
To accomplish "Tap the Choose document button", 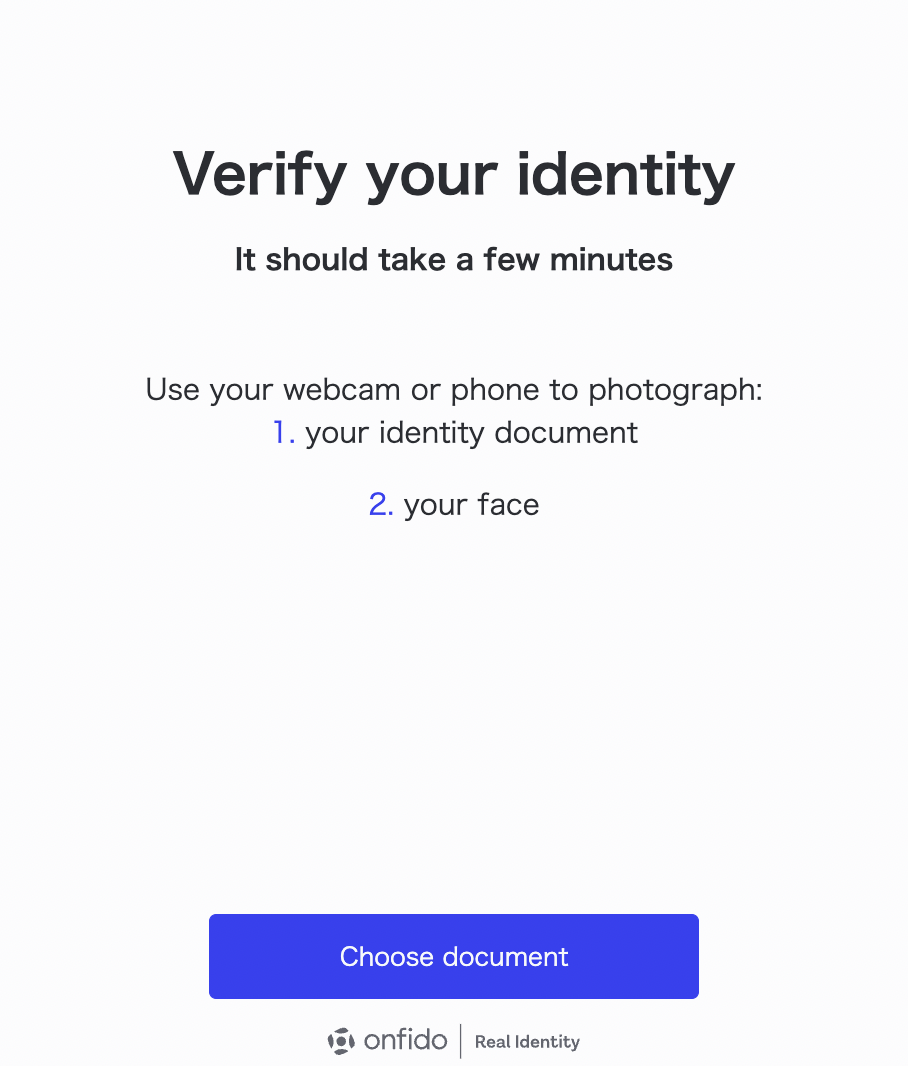I will click(x=453, y=956).
